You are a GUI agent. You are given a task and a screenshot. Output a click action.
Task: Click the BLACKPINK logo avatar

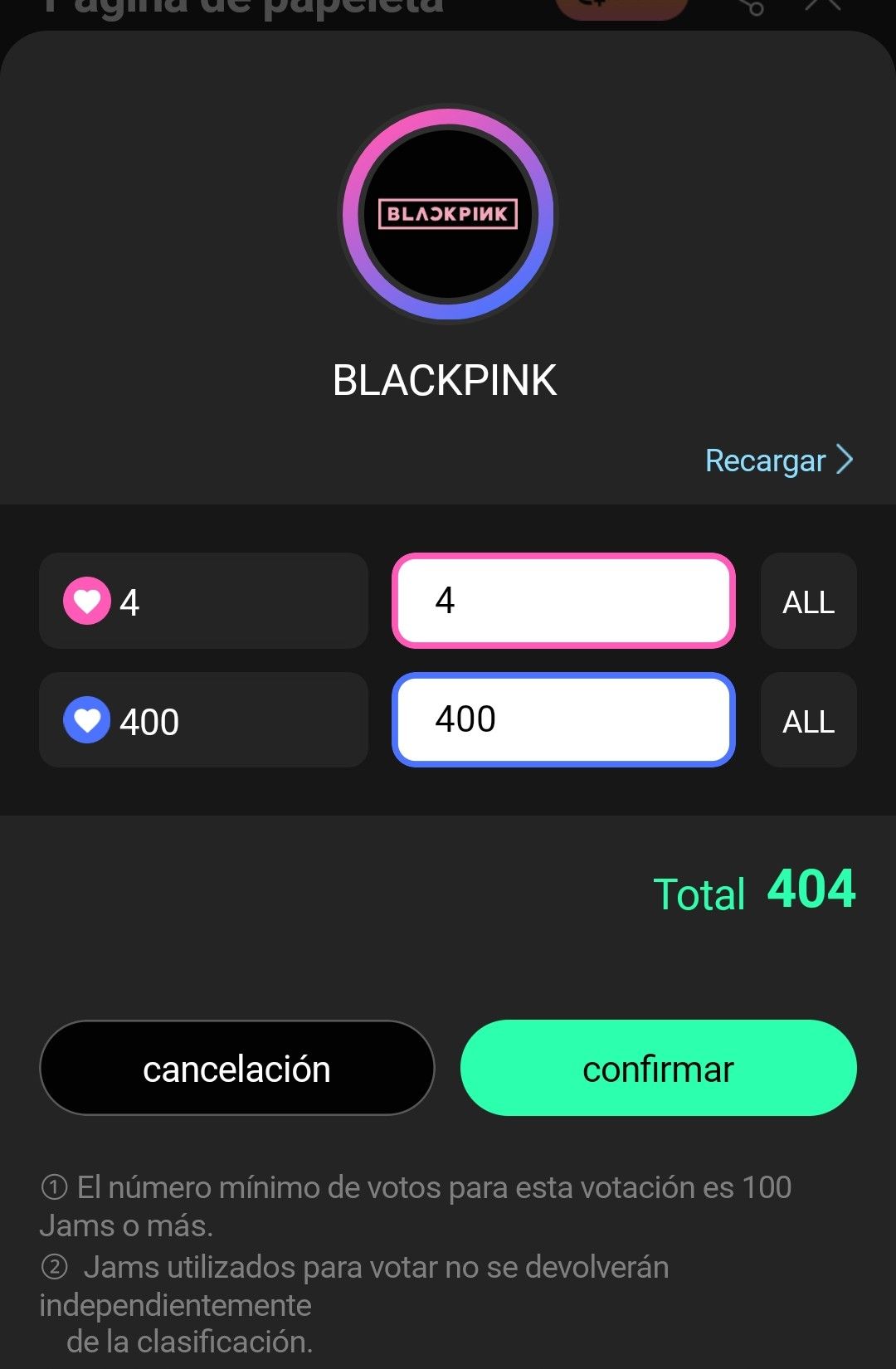446,216
